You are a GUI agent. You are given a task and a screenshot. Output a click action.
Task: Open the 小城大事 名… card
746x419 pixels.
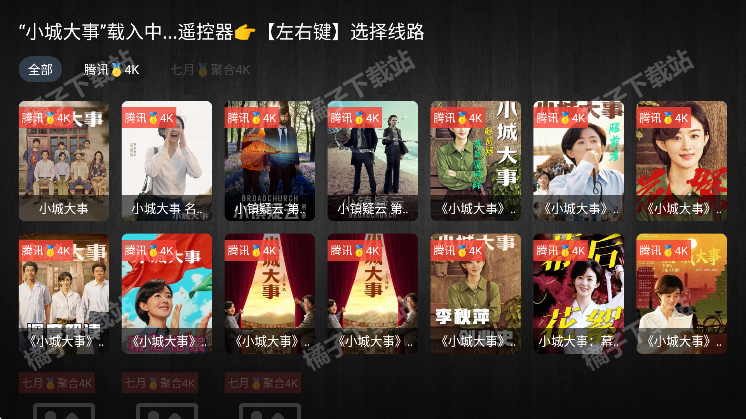[x=166, y=160]
